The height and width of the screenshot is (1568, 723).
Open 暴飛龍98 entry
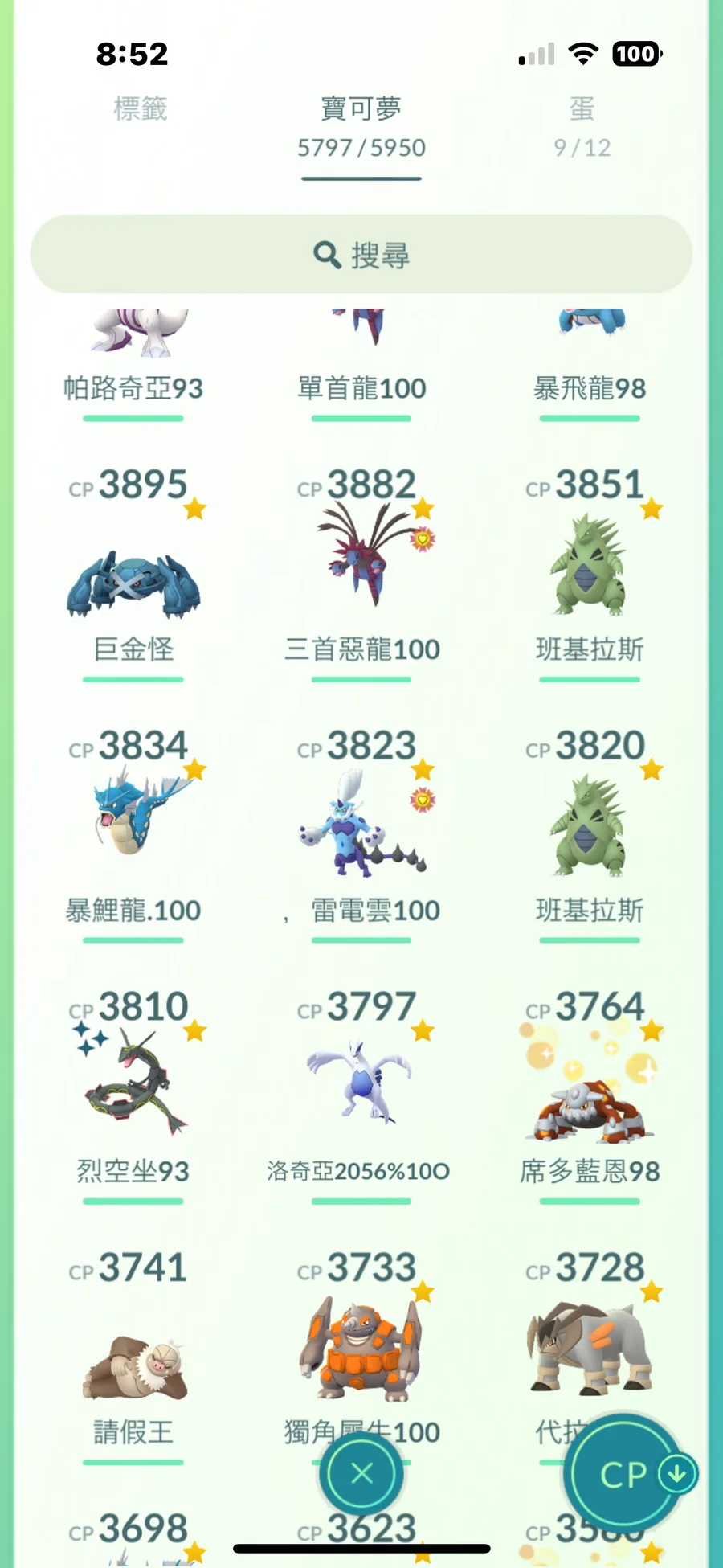[x=589, y=354]
